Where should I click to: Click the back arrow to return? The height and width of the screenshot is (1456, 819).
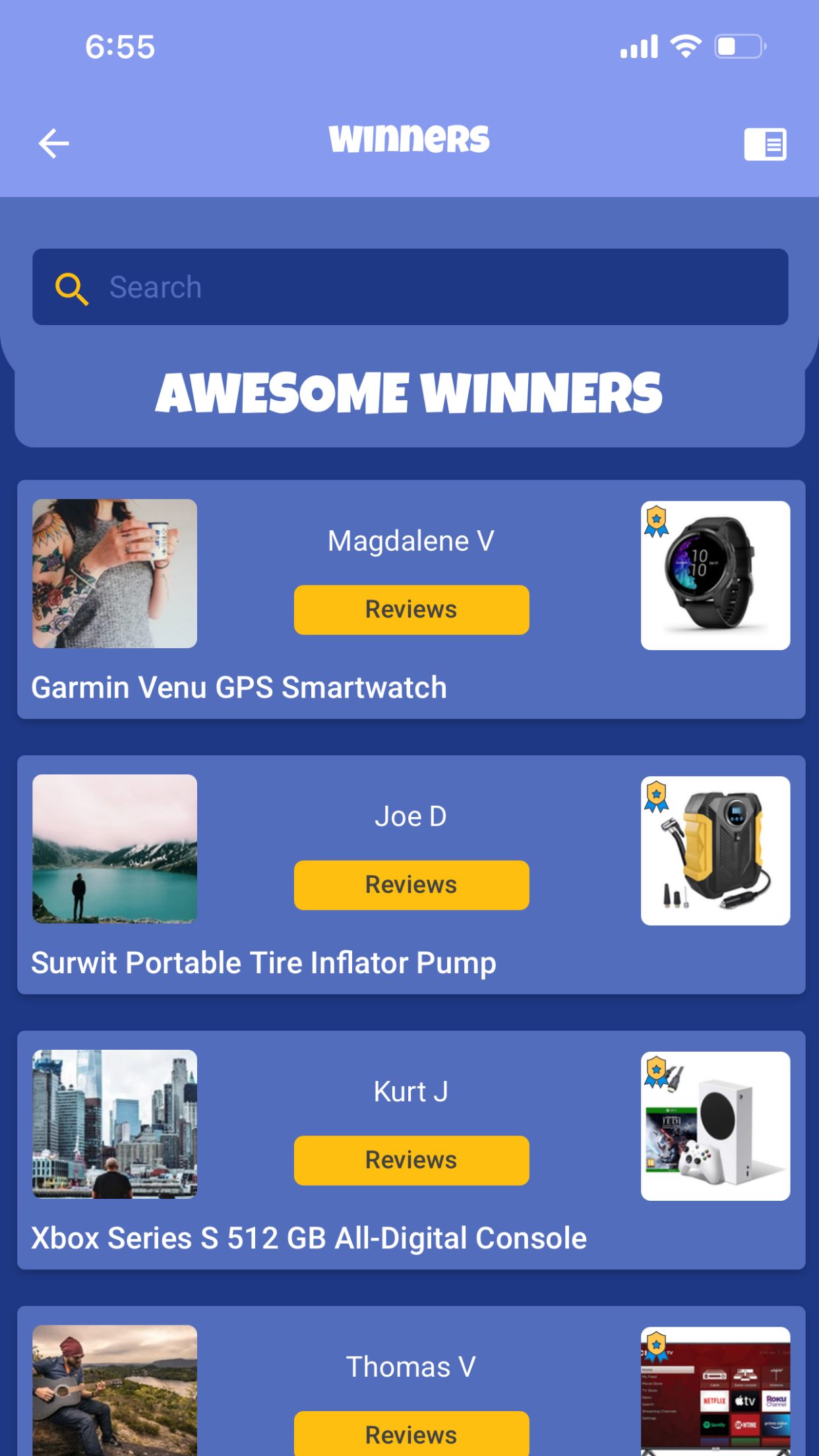pos(53,143)
